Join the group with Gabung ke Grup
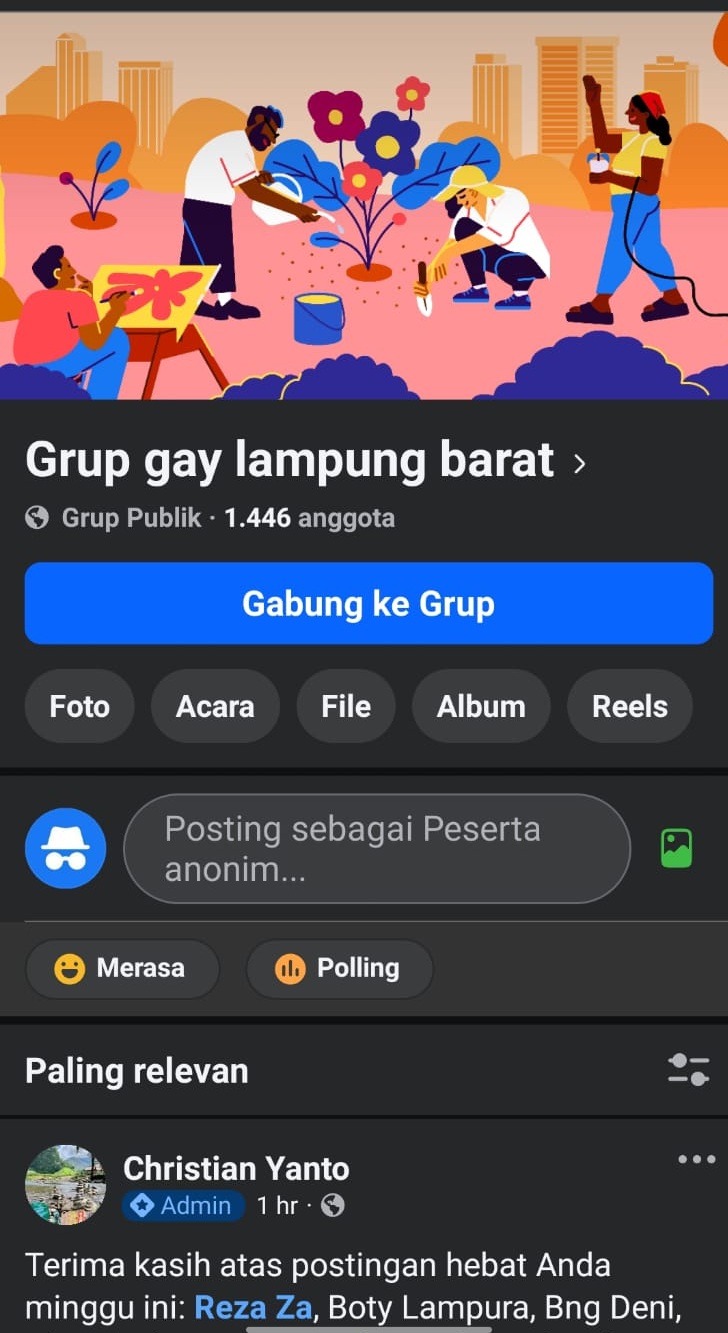The image size is (728, 1333). click(368, 604)
